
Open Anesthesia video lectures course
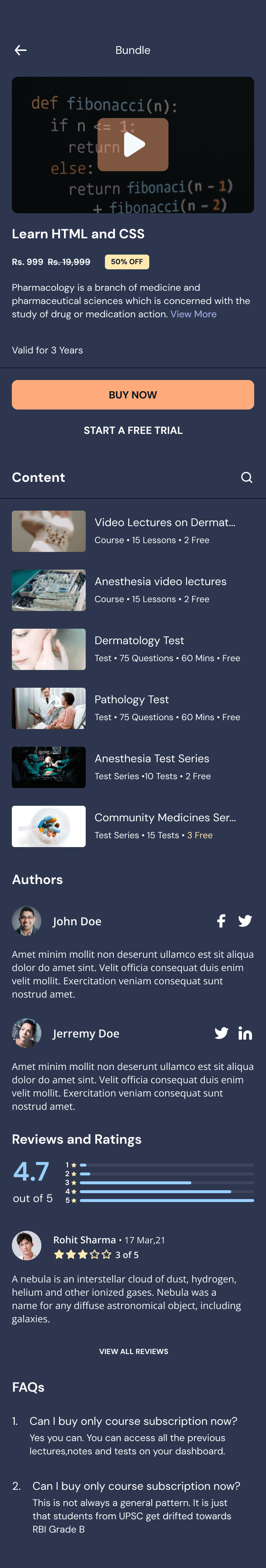point(133,590)
